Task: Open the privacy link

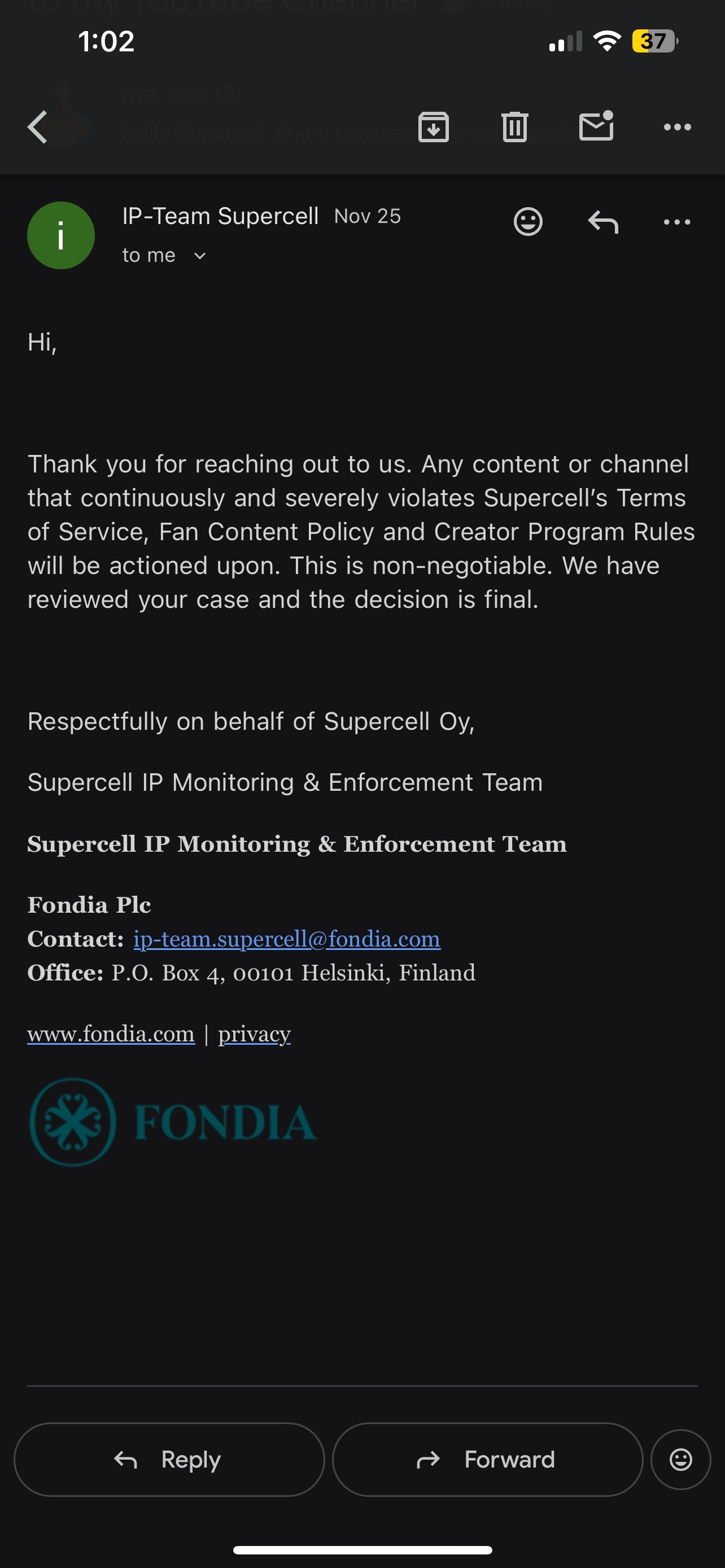Action: click(x=255, y=1034)
